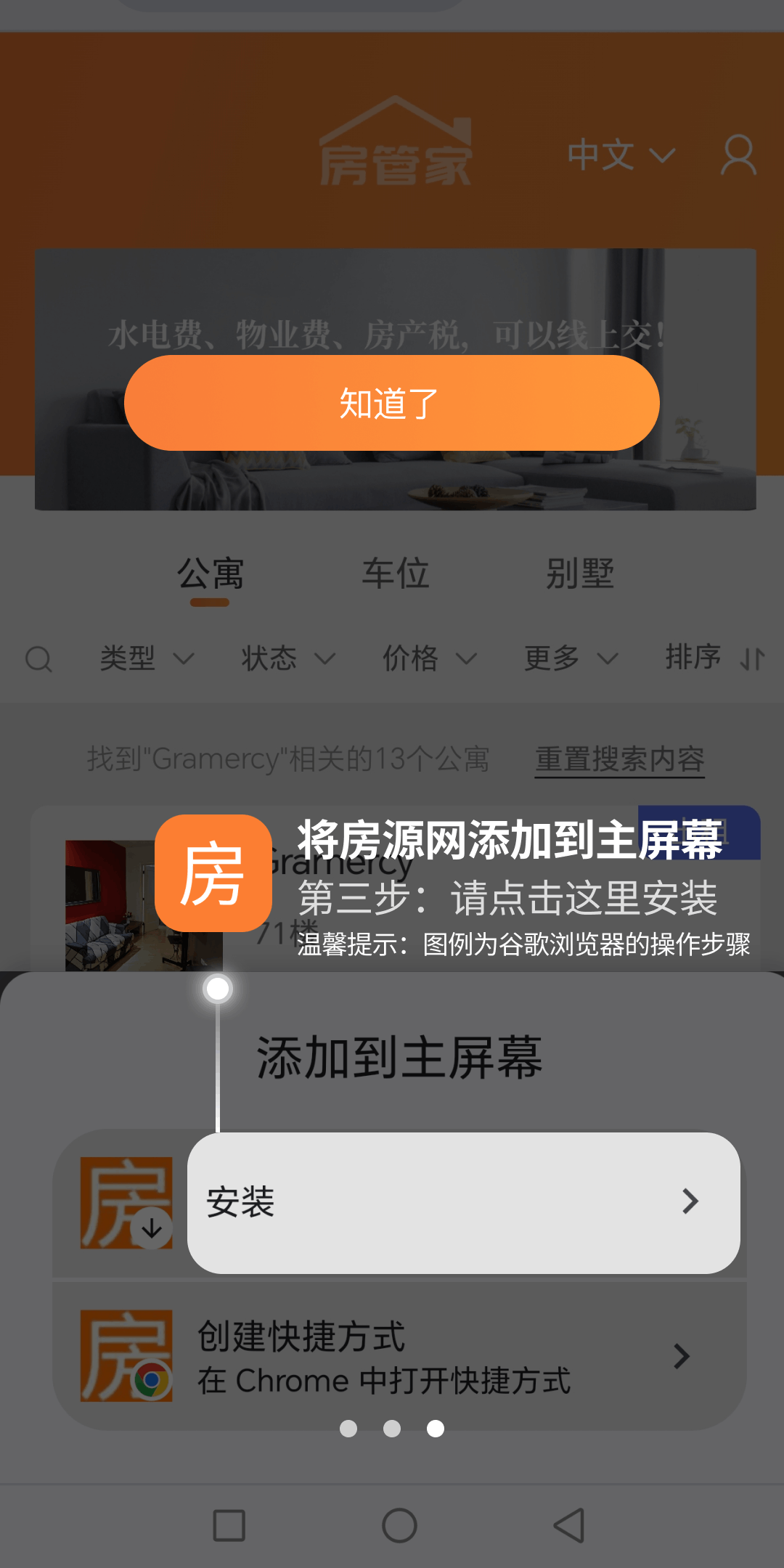The image size is (784, 1568).
Task: Open the user profile icon
Action: tap(738, 155)
